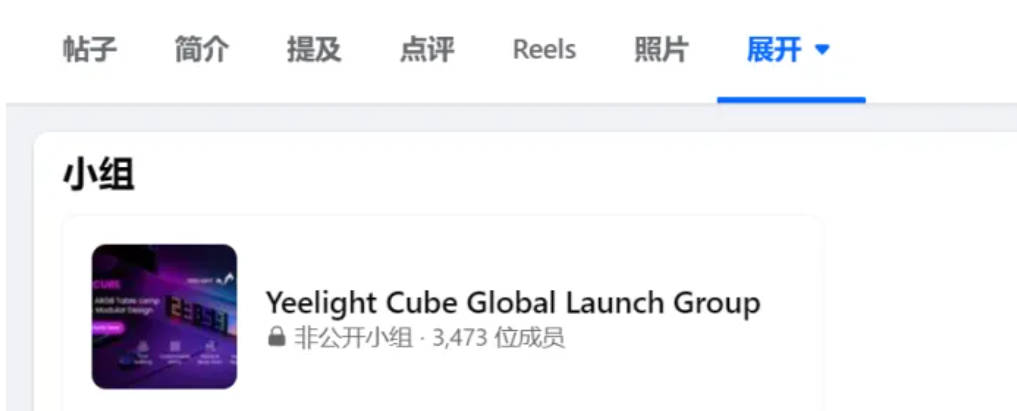
Task: Go to the 点评 tab
Action: [x=427, y=50]
